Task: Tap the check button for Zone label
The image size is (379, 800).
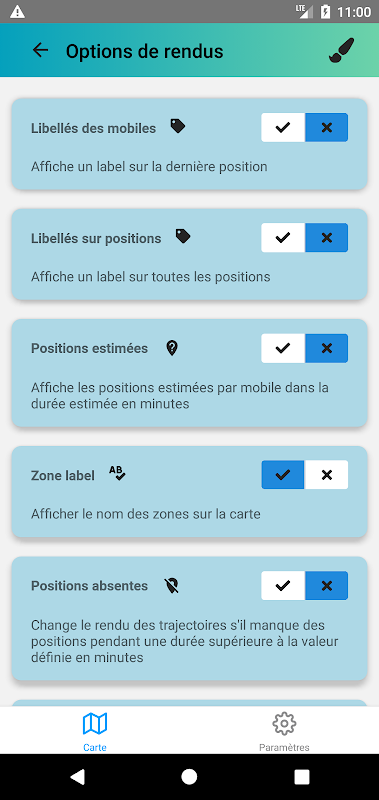Action: (283, 475)
